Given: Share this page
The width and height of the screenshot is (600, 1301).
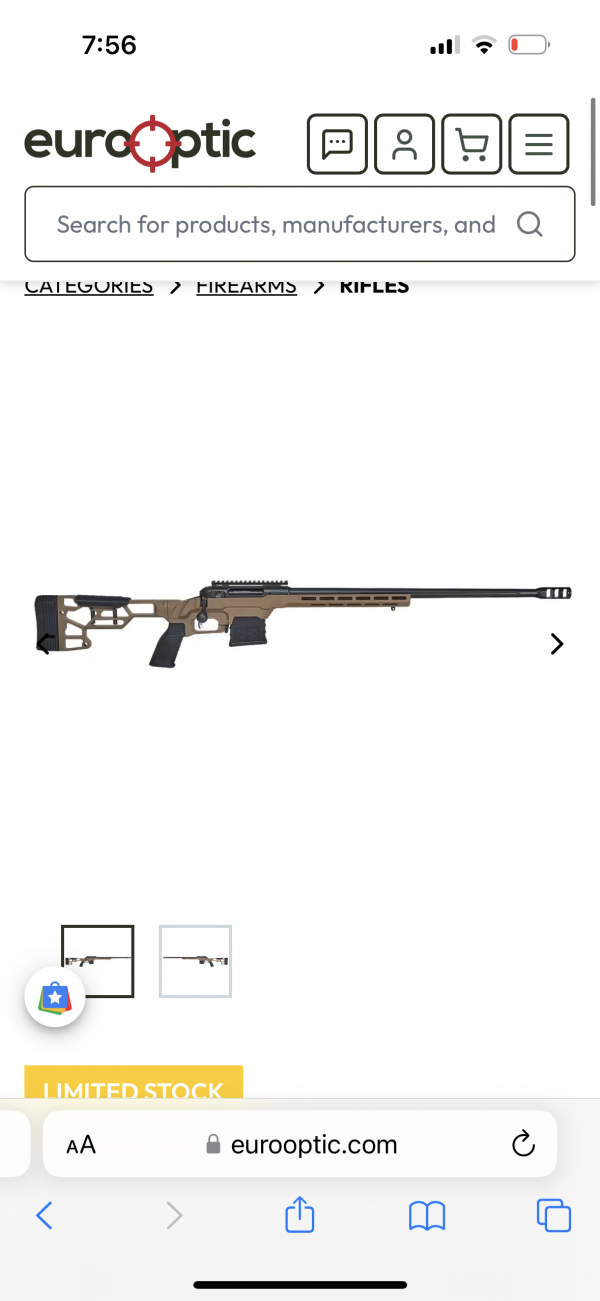Looking at the screenshot, I should (300, 1215).
